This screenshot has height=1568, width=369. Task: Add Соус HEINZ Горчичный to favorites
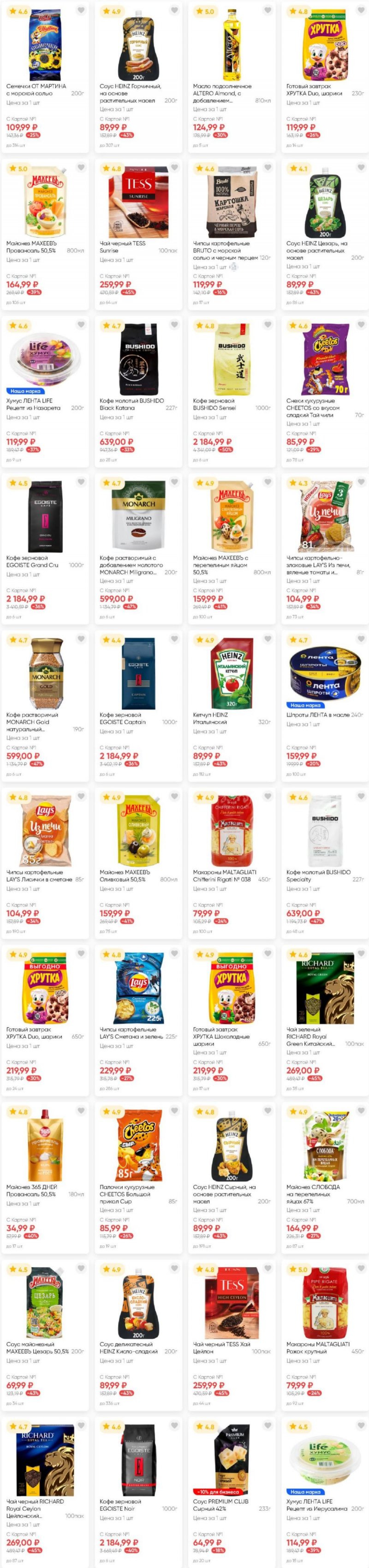[174, 10]
